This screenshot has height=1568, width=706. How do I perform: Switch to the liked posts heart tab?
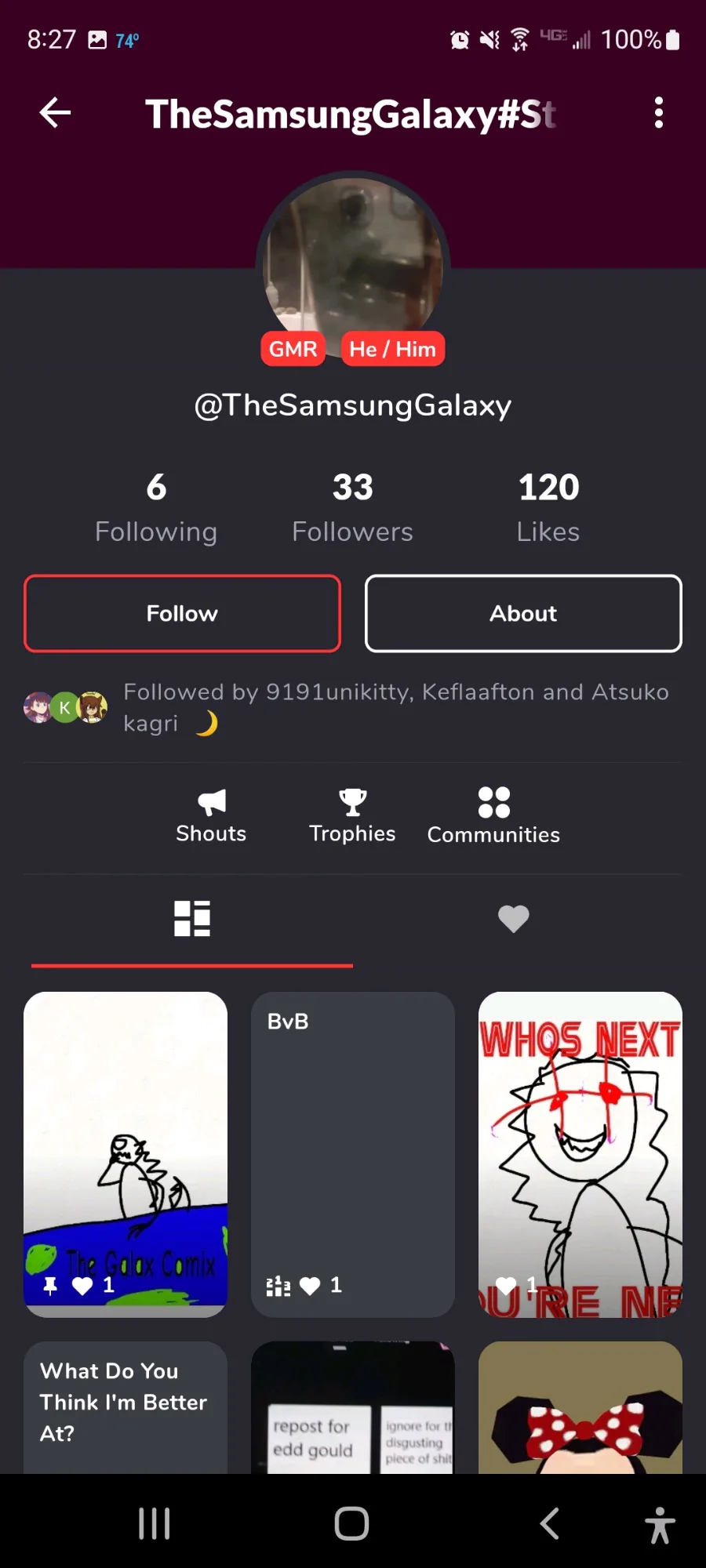514,918
